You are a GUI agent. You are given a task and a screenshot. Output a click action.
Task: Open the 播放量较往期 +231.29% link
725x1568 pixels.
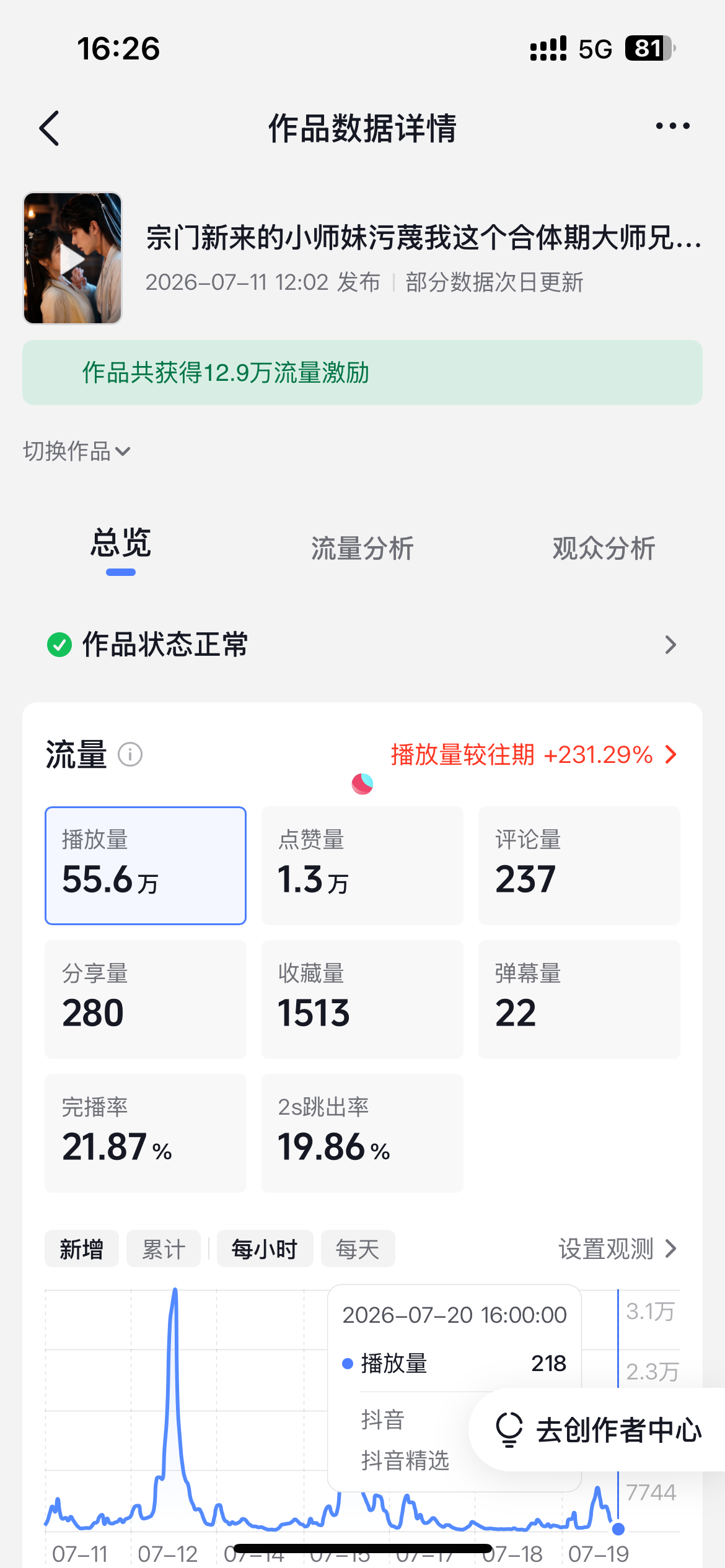pyautogui.click(x=534, y=754)
